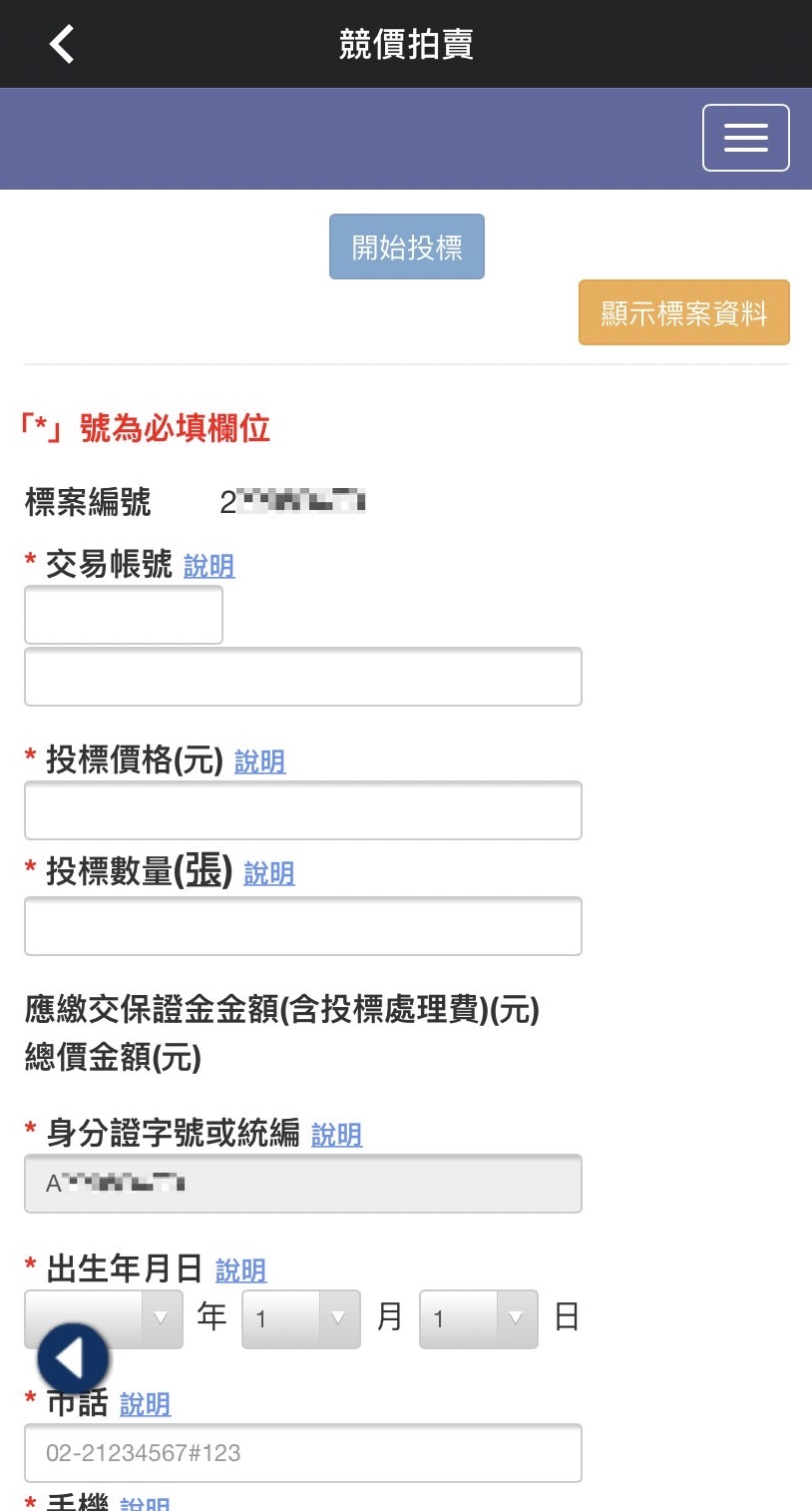Open the 說明 link next to 出生年月日
The width and height of the screenshot is (812, 1511).
point(241,1270)
